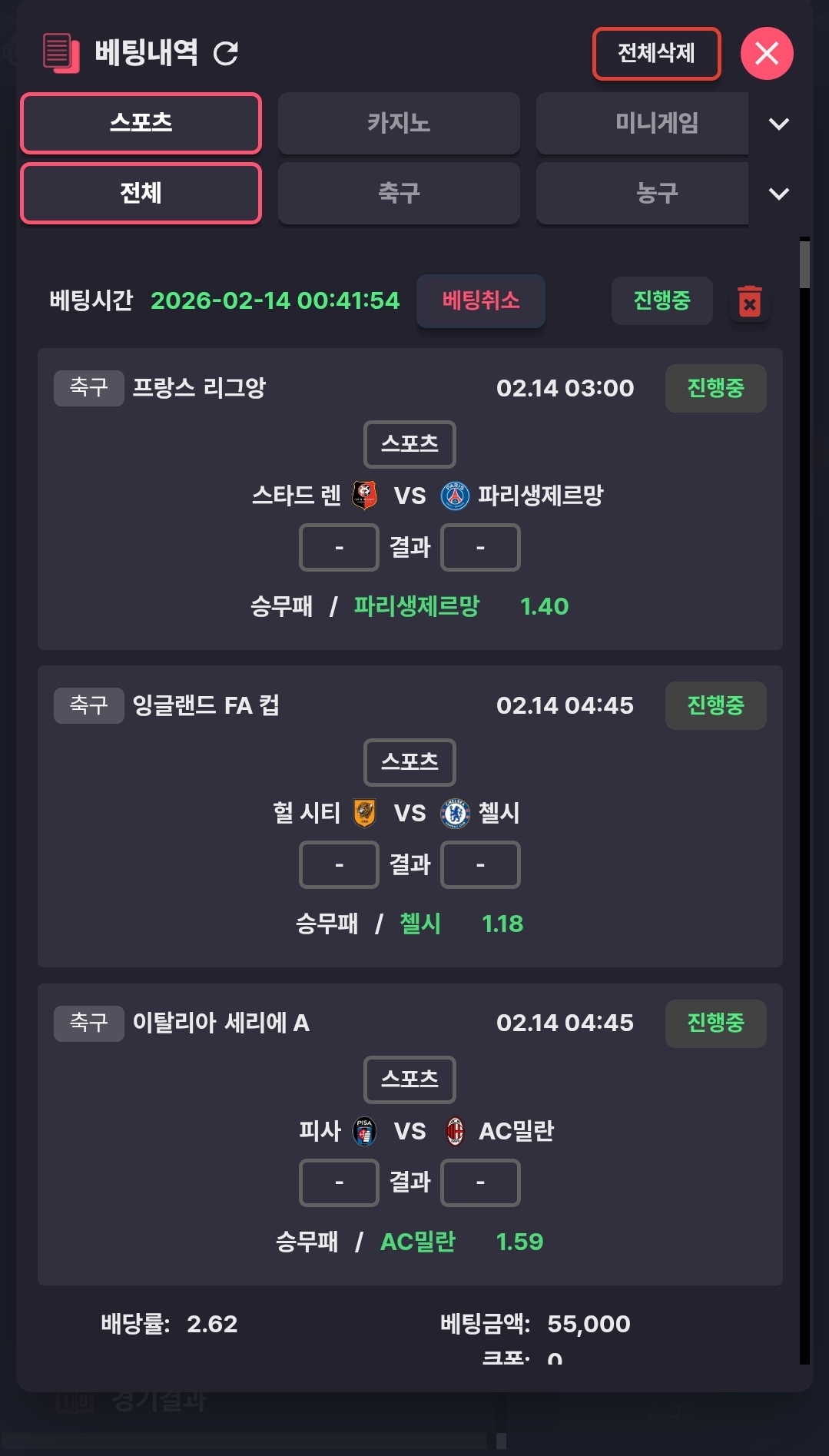829x1456 pixels.
Task: Select the 전체 sports filter
Action: point(141,193)
